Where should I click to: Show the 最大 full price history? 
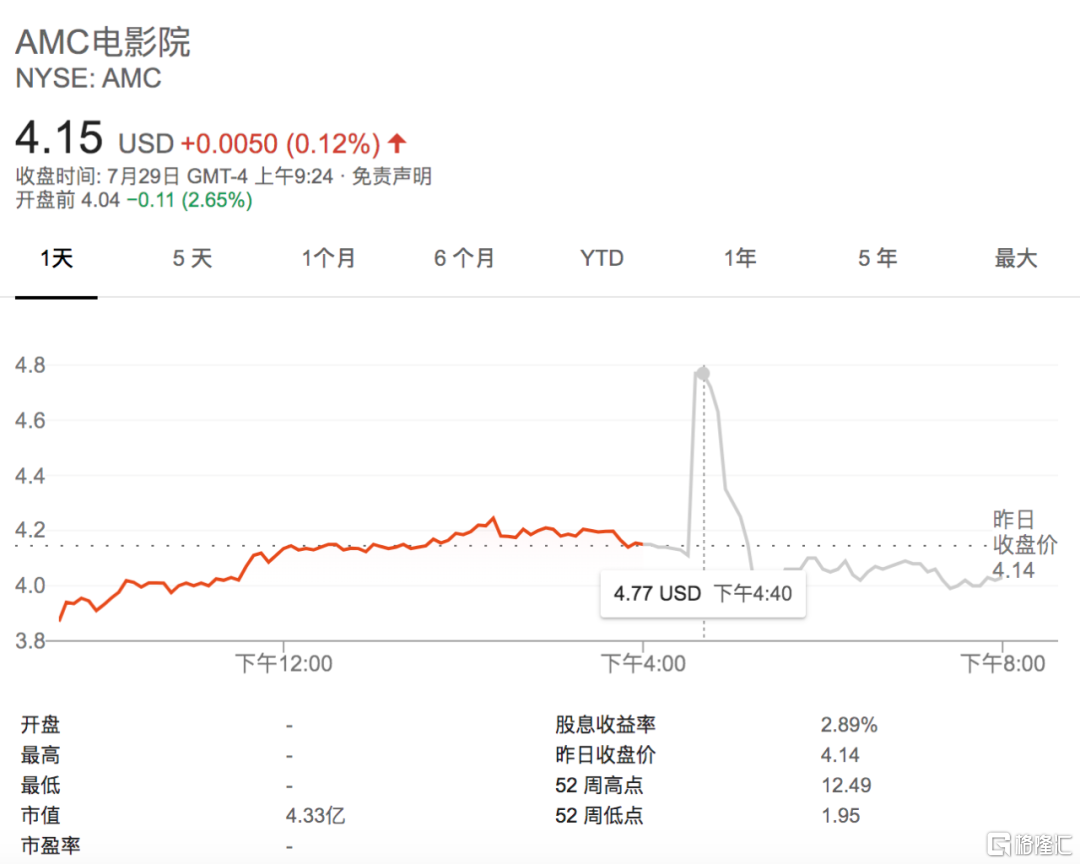tap(1015, 259)
